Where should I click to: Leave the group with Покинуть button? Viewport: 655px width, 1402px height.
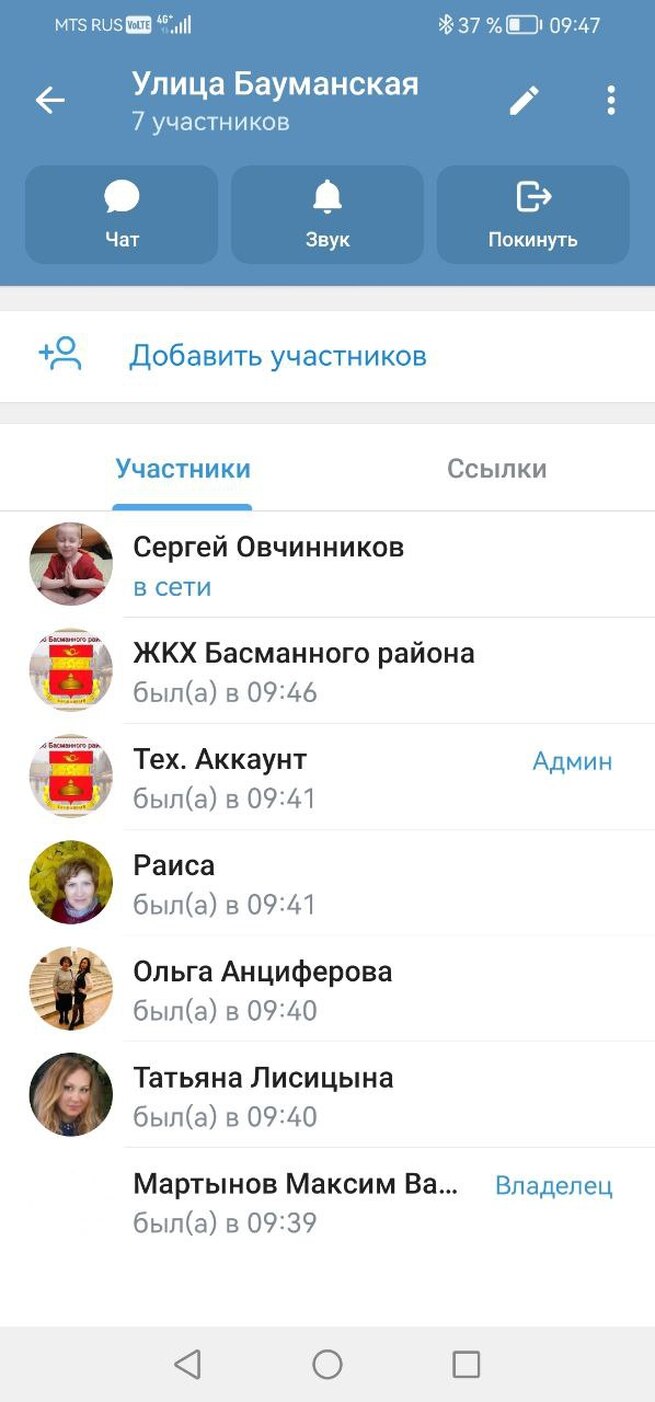click(x=533, y=214)
